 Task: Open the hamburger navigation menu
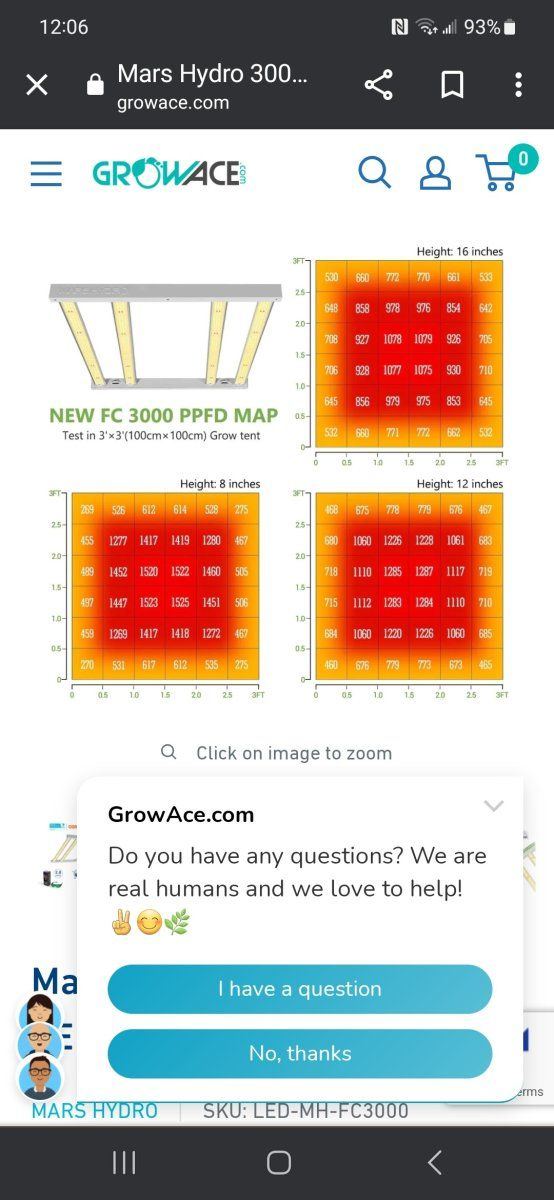46,174
